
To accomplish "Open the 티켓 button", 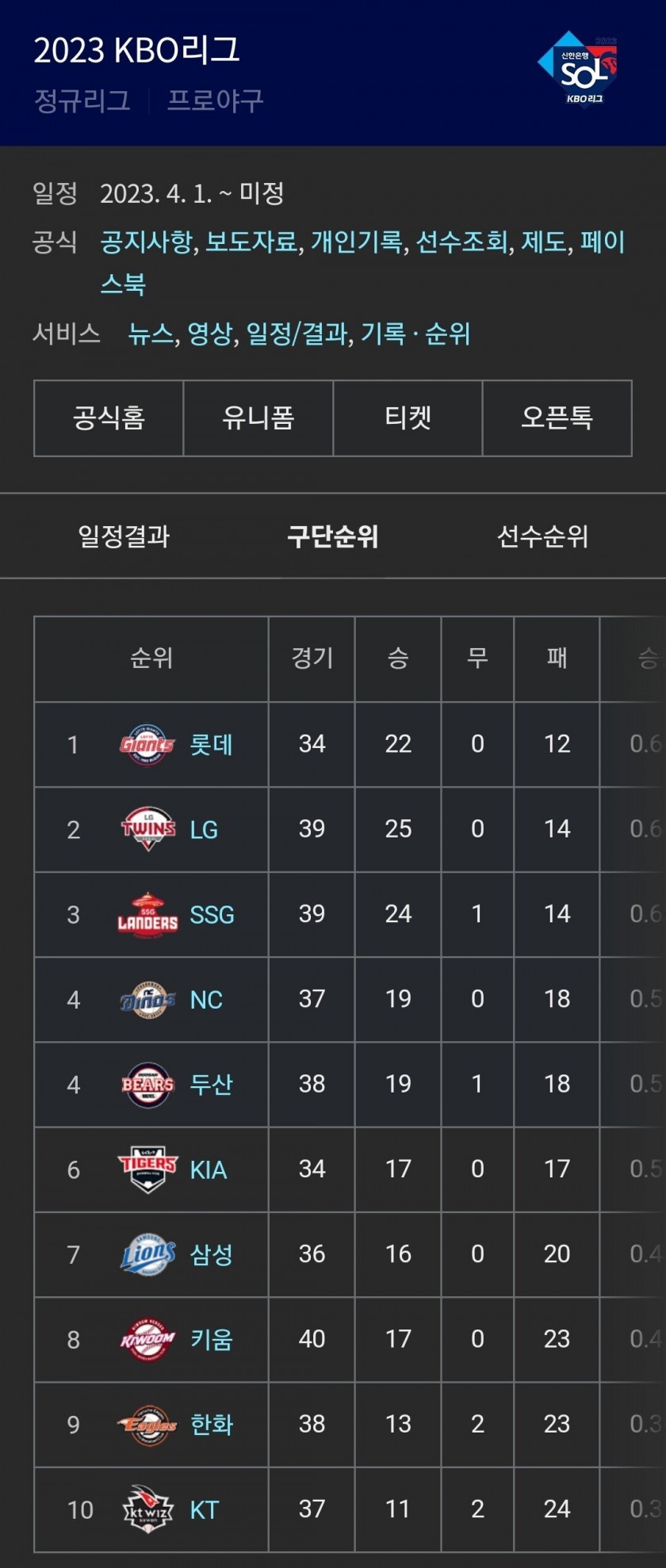I will pos(408,418).
